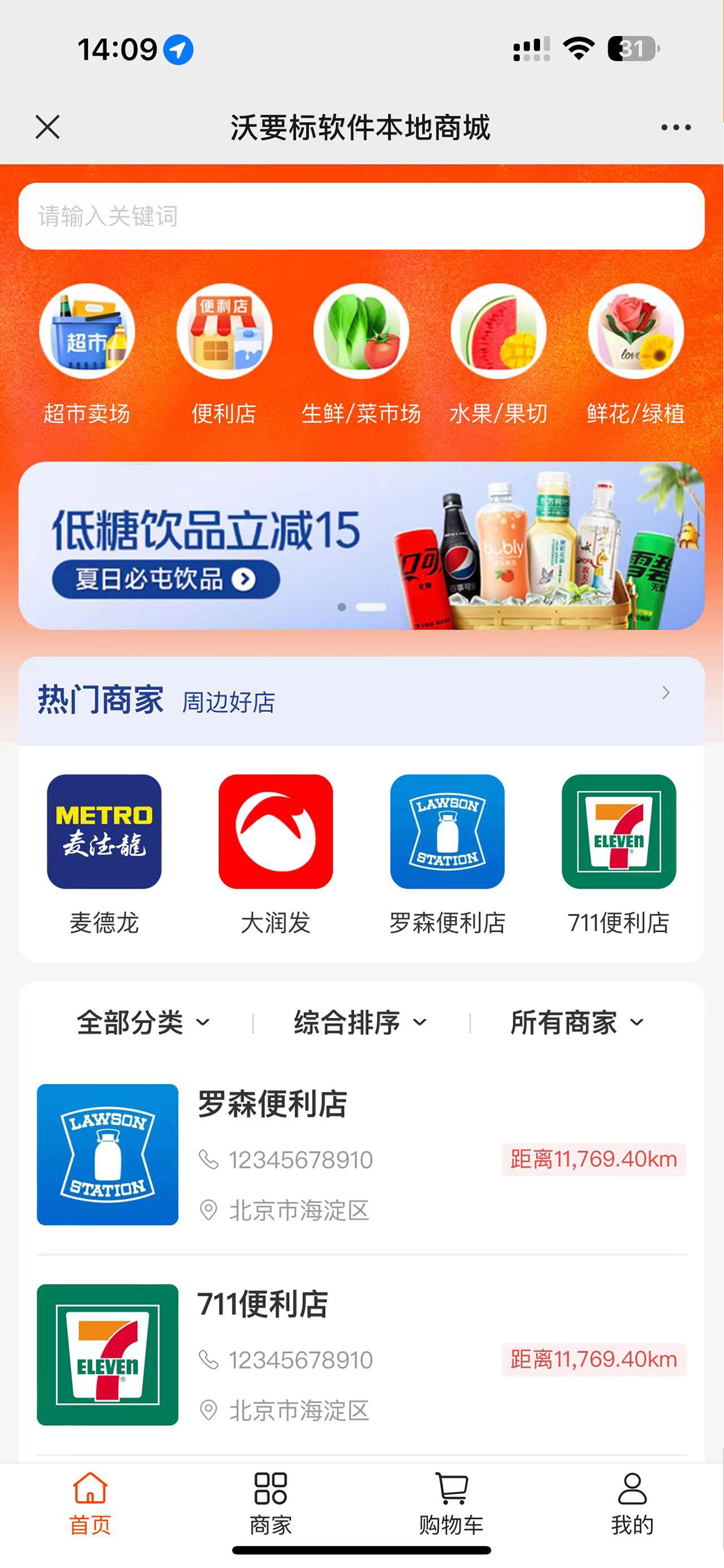The image size is (724, 1568).
Task: Switch to the 我的 tab
Action: (x=632, y=1504)
